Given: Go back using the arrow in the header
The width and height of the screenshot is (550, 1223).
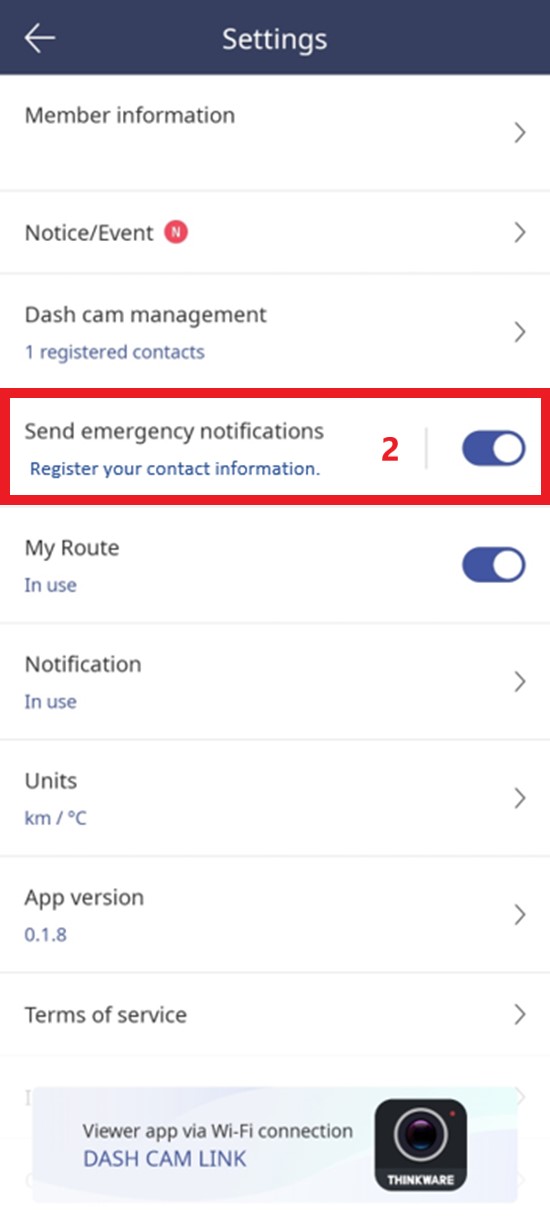Looking at the screenshot, I should [40, 38].
